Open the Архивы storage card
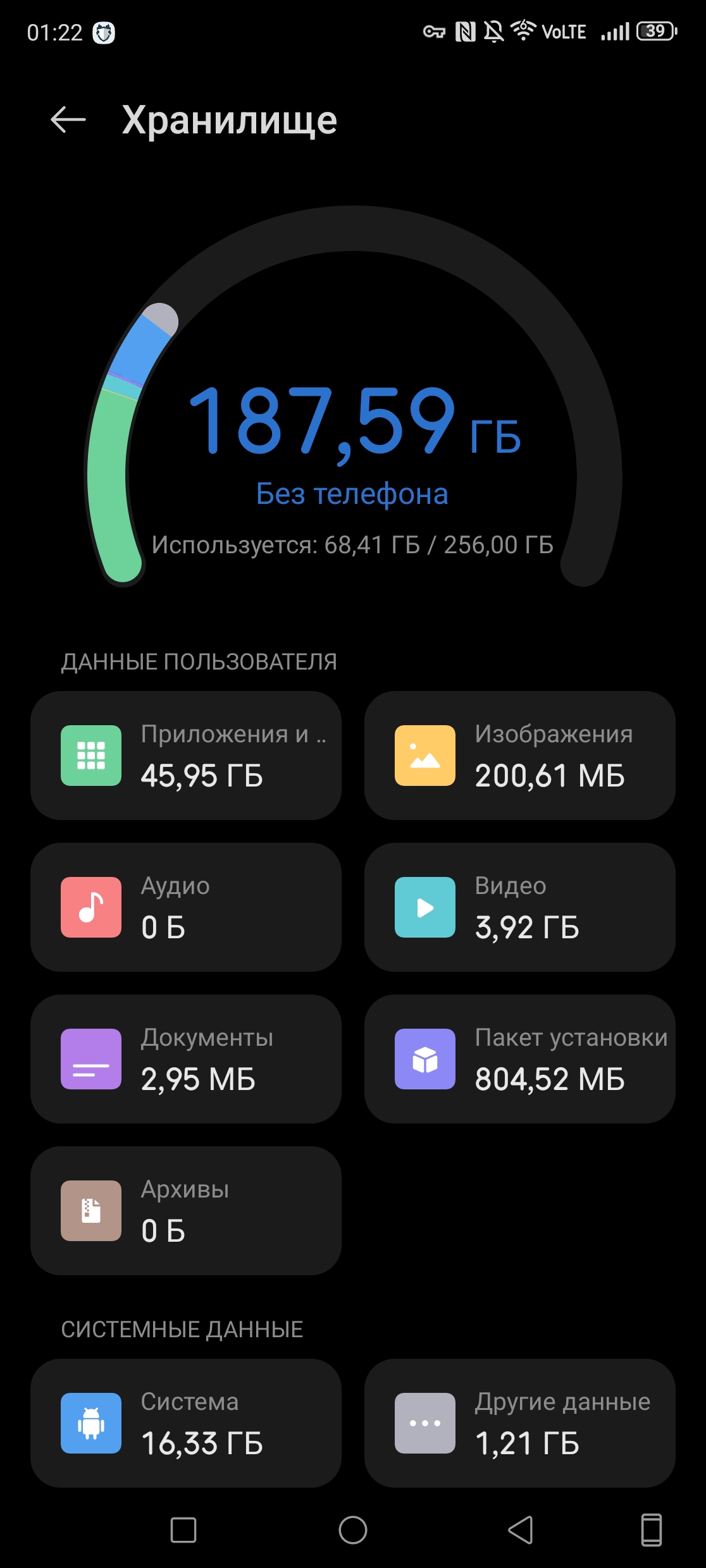Viewport: 706px width, 1568px height. 186,1211
